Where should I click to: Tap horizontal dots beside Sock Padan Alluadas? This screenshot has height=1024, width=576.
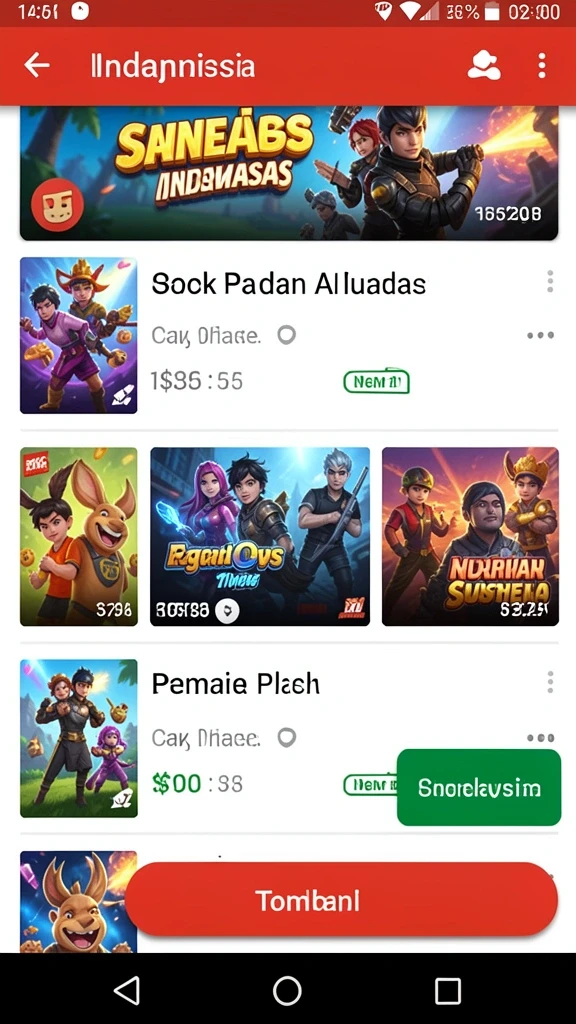tap(540, 336)
